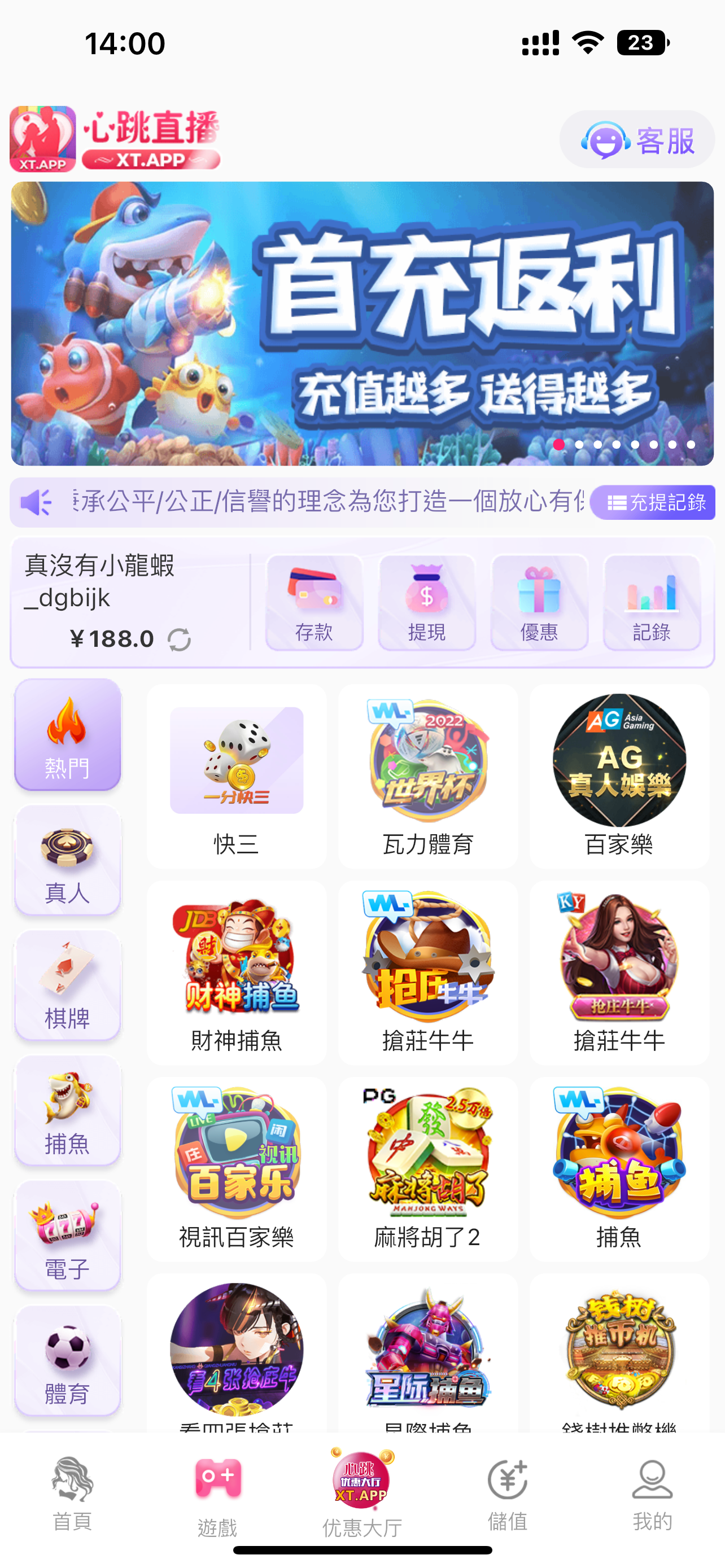Play AG 百家樂
This screenshot has width=725, height=1568.
619,776
